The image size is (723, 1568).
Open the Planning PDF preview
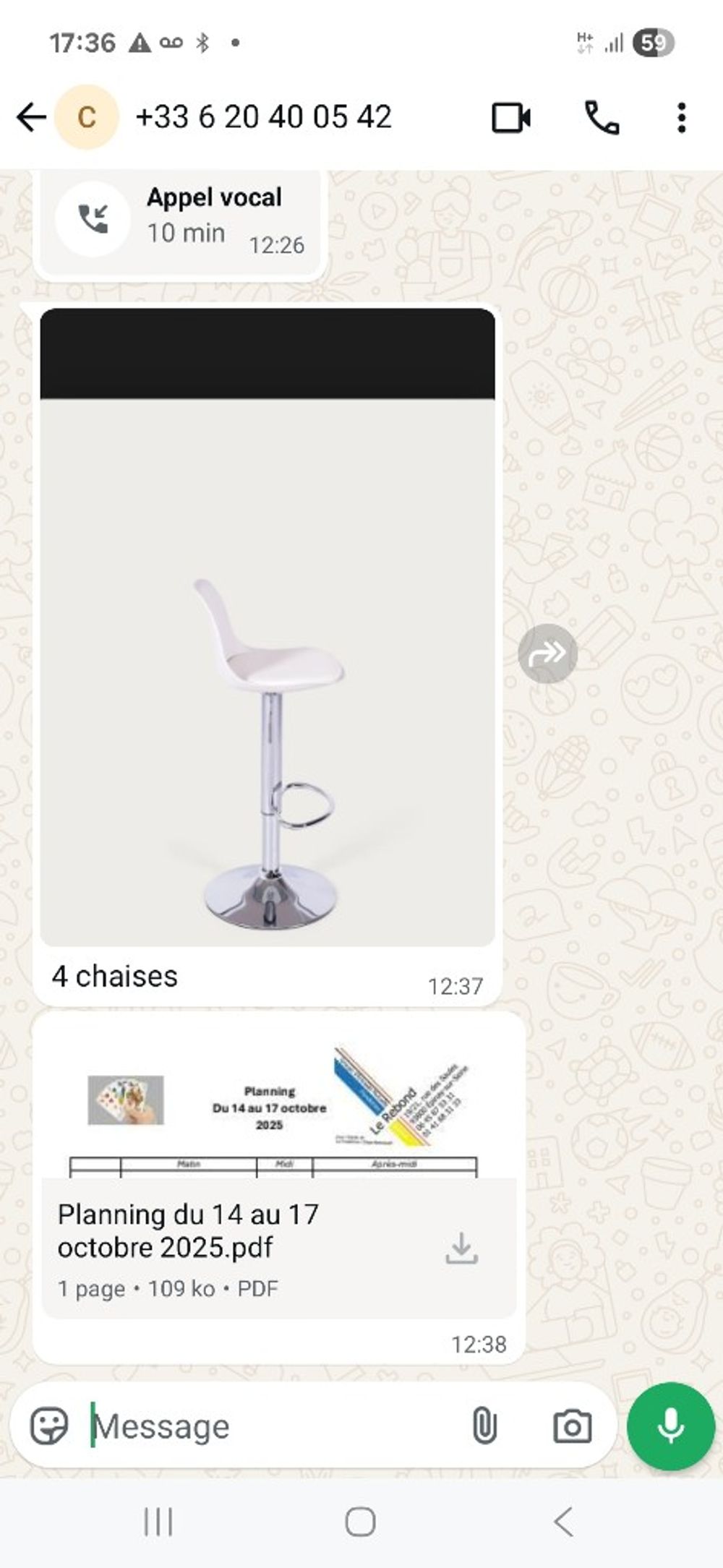coord(275,1108)
